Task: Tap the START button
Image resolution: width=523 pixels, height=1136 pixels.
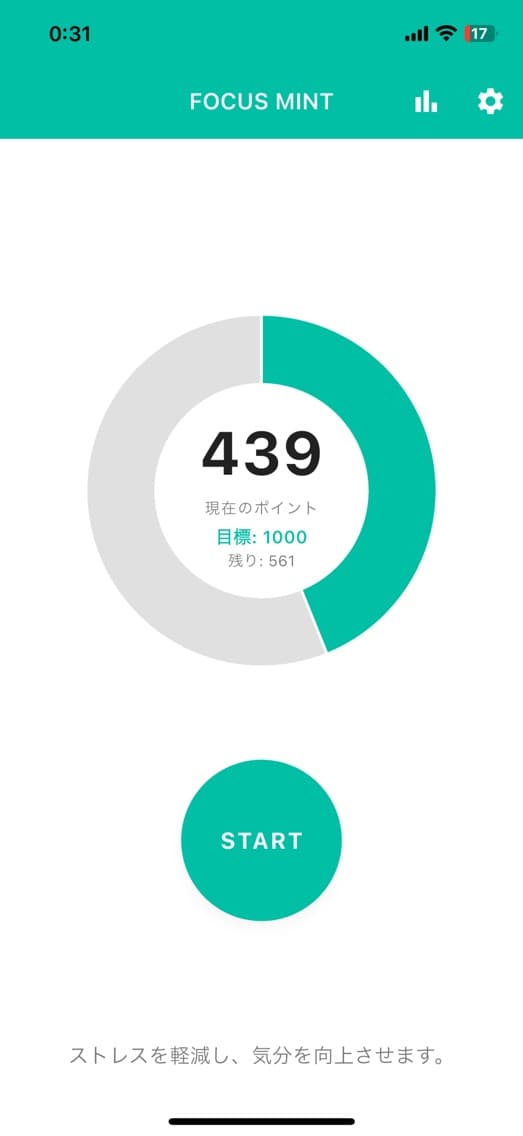Action: [262, 840]
